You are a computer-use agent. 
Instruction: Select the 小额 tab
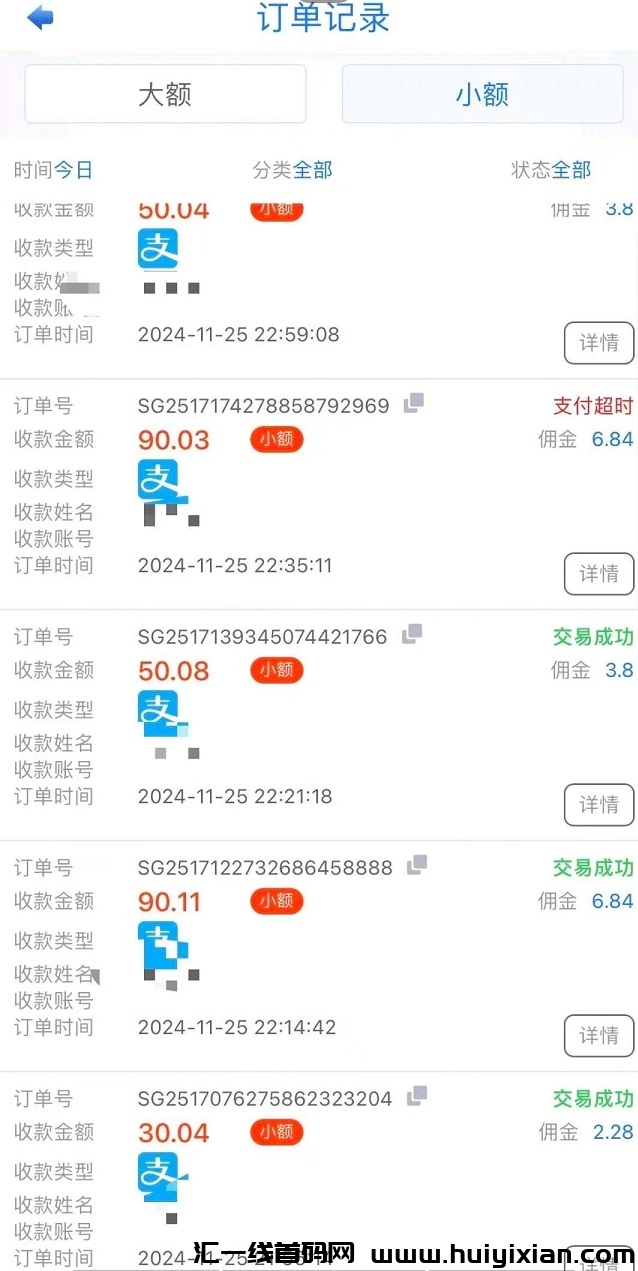pos(482,94)
